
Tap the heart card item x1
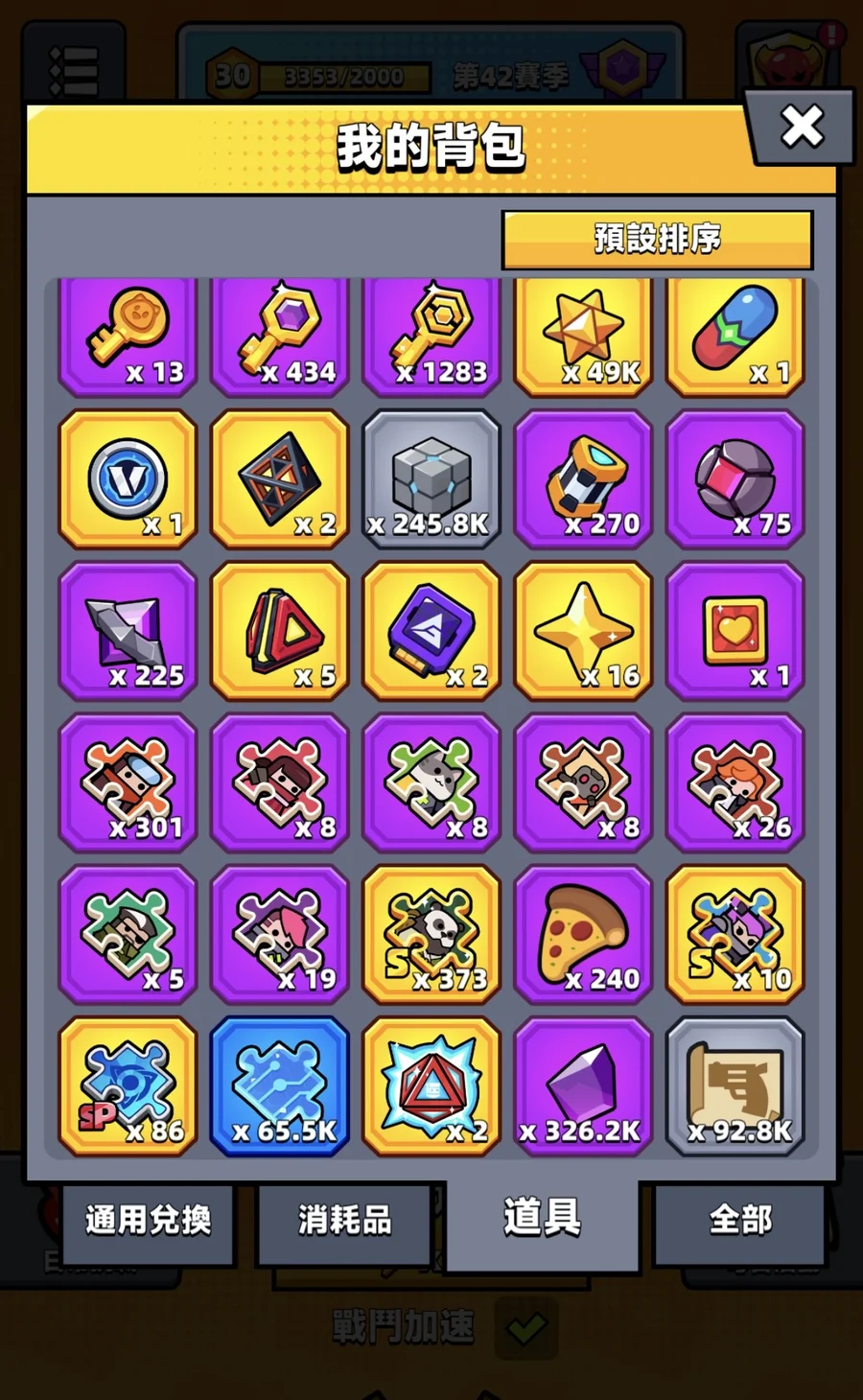tap(735, 631)
